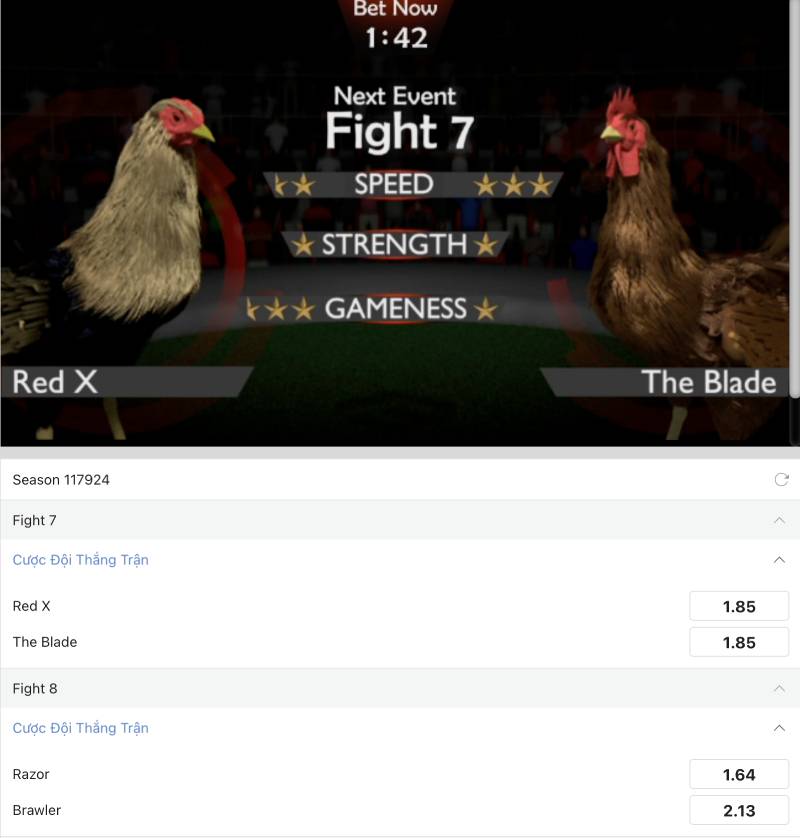800x838 pixels.
Task: Collapse Fight 8 Cược Đội Thắng Trận market
Action: (779, 728)
